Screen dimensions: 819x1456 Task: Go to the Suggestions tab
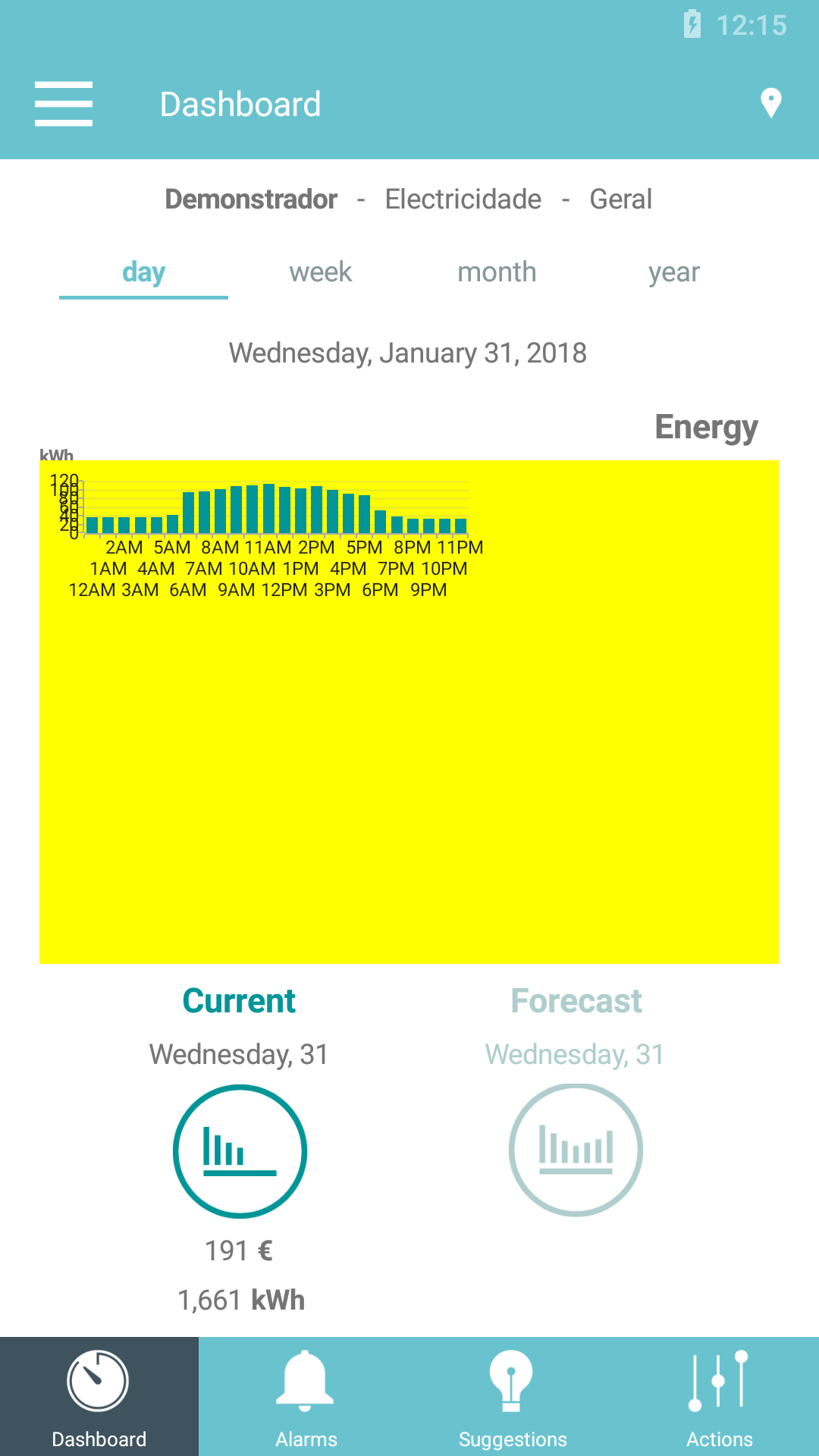(512, 1396)
